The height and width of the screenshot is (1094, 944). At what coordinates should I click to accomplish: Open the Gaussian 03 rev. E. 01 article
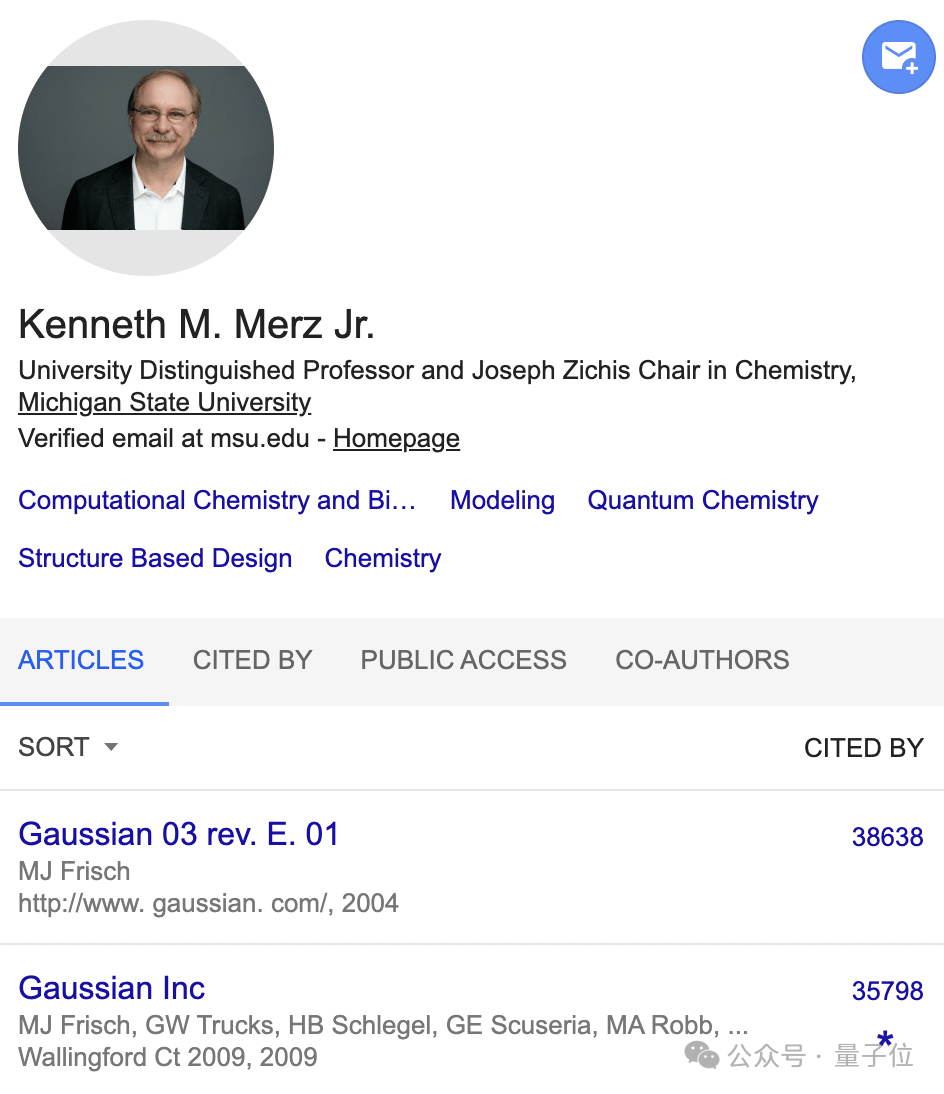179,834
